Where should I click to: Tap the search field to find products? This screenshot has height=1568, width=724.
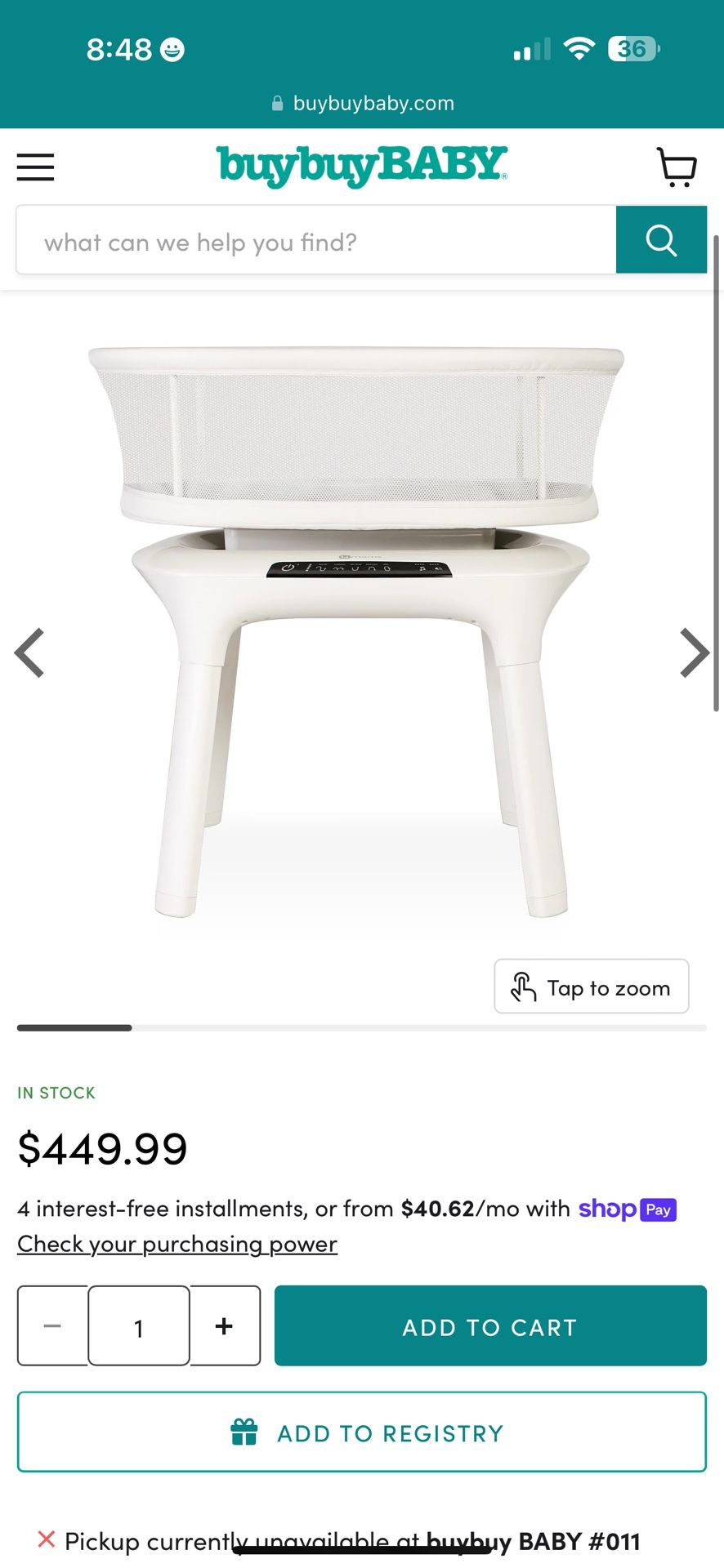[315, 242]
